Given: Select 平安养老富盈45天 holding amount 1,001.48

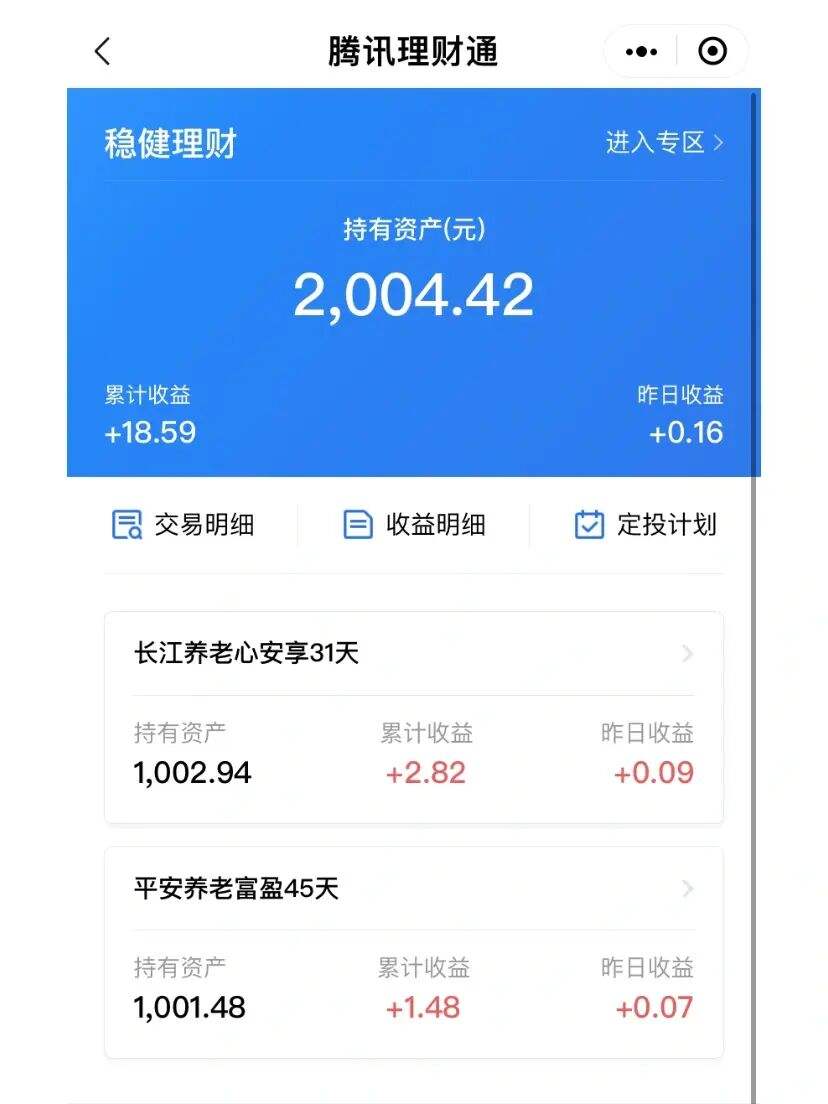Looking at the screenshot, I should (x=190, y=1007).
